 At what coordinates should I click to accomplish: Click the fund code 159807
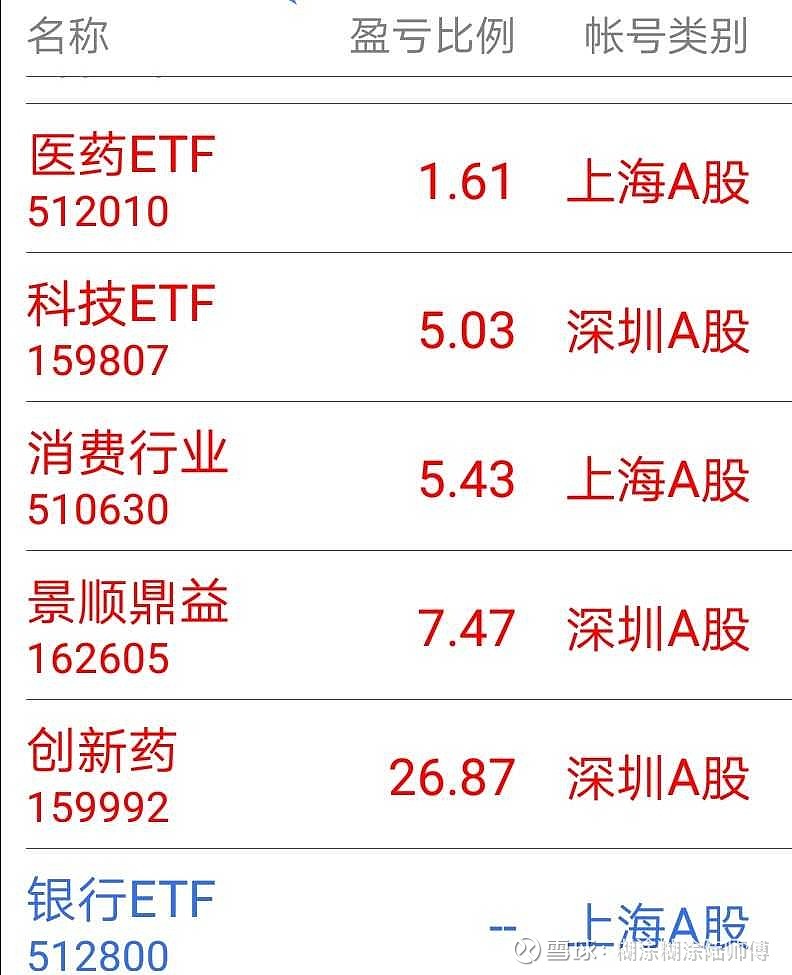97,360
